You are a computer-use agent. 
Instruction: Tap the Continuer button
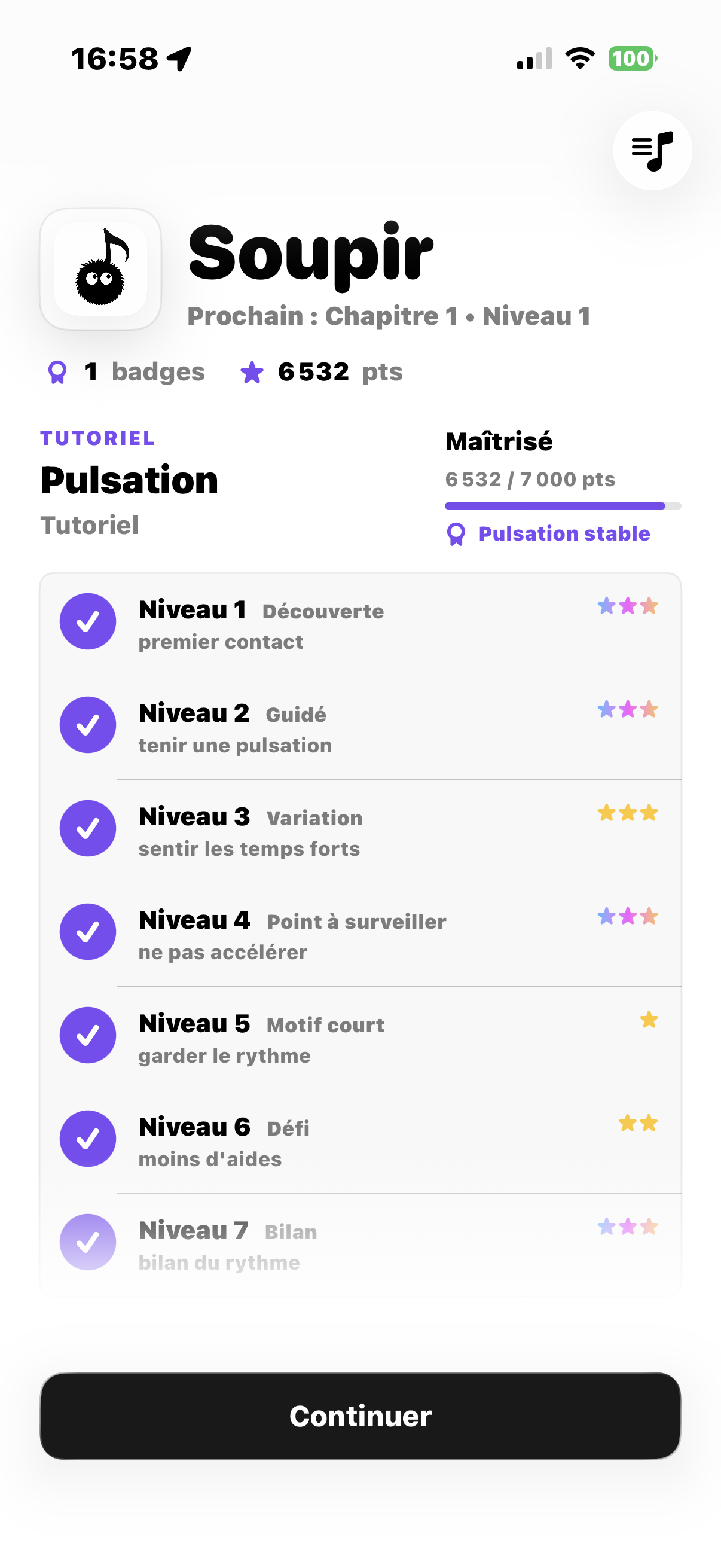click(360, 1416)
